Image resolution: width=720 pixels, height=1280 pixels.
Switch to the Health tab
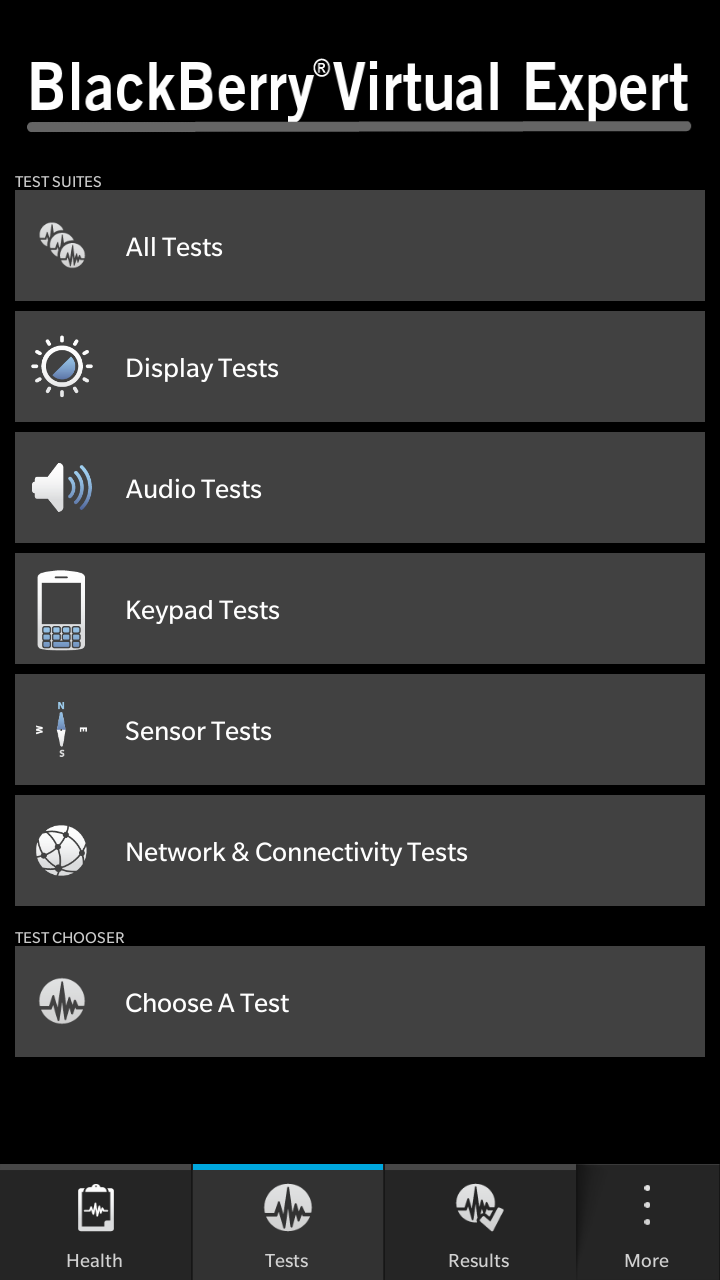(95, 1224)
